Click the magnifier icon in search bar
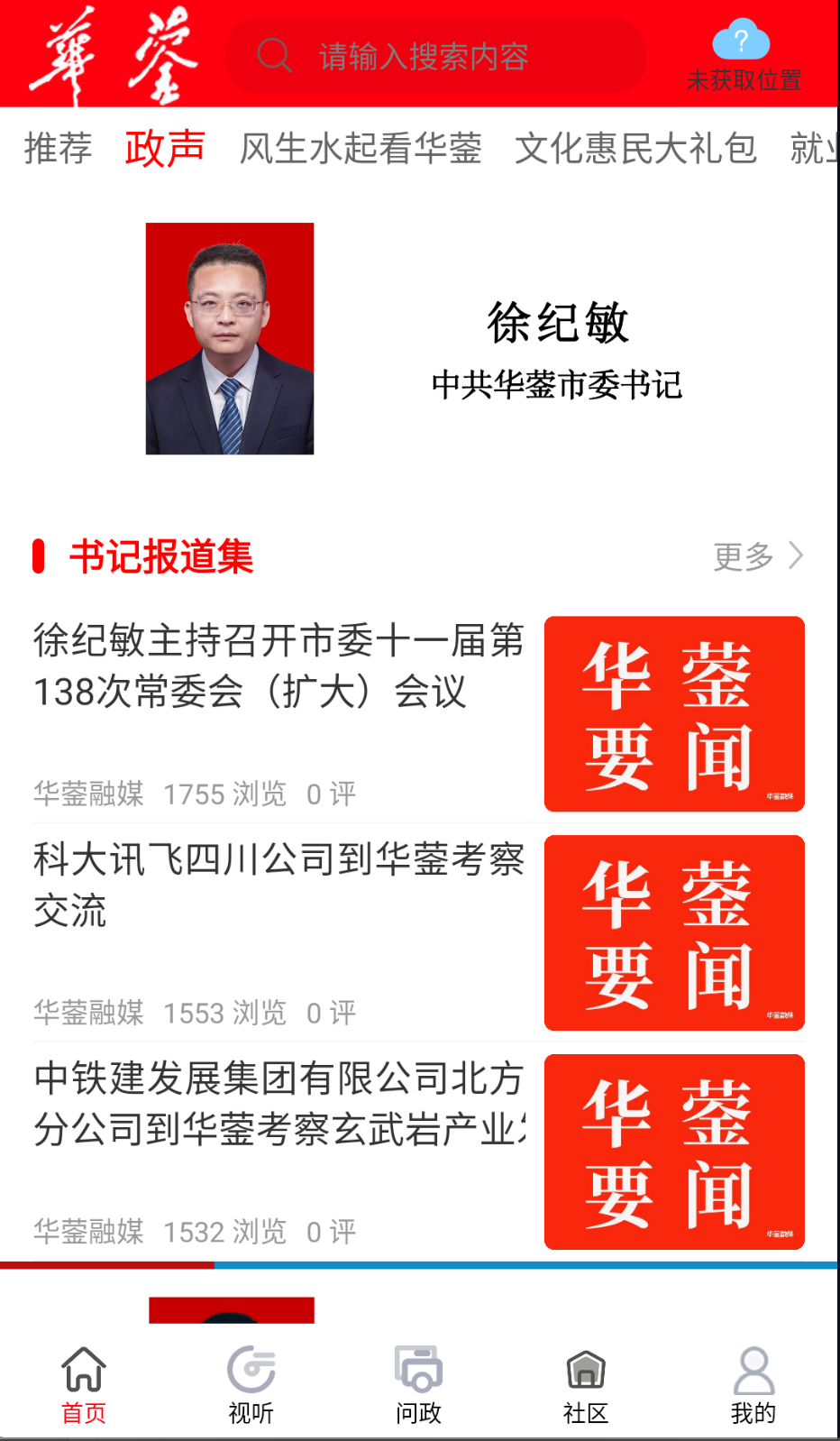Screen dimensions: 840x1441 [x=273, y=55]
